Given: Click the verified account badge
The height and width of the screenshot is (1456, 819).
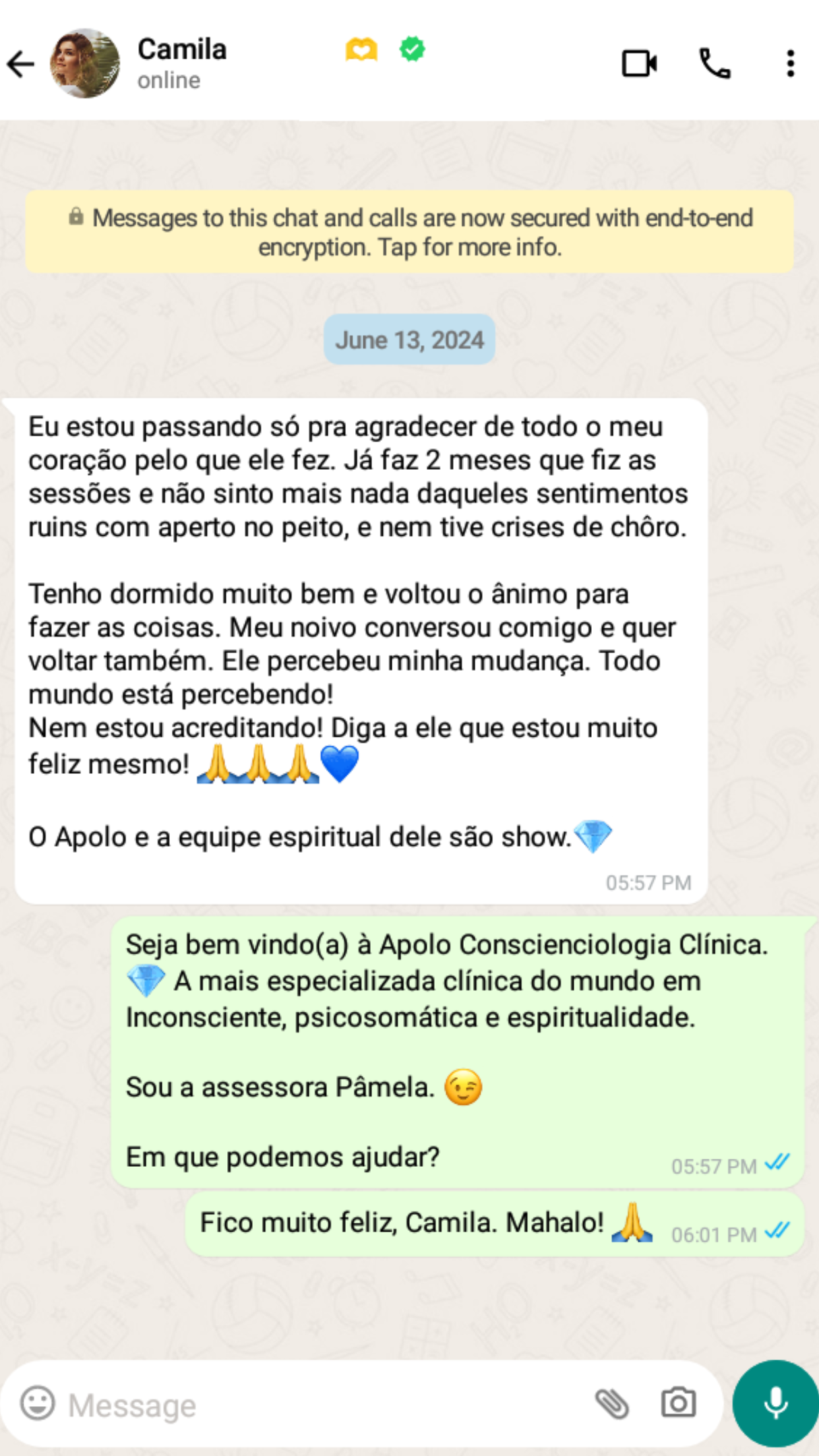Looking at the screenshot, I should 413,49.
